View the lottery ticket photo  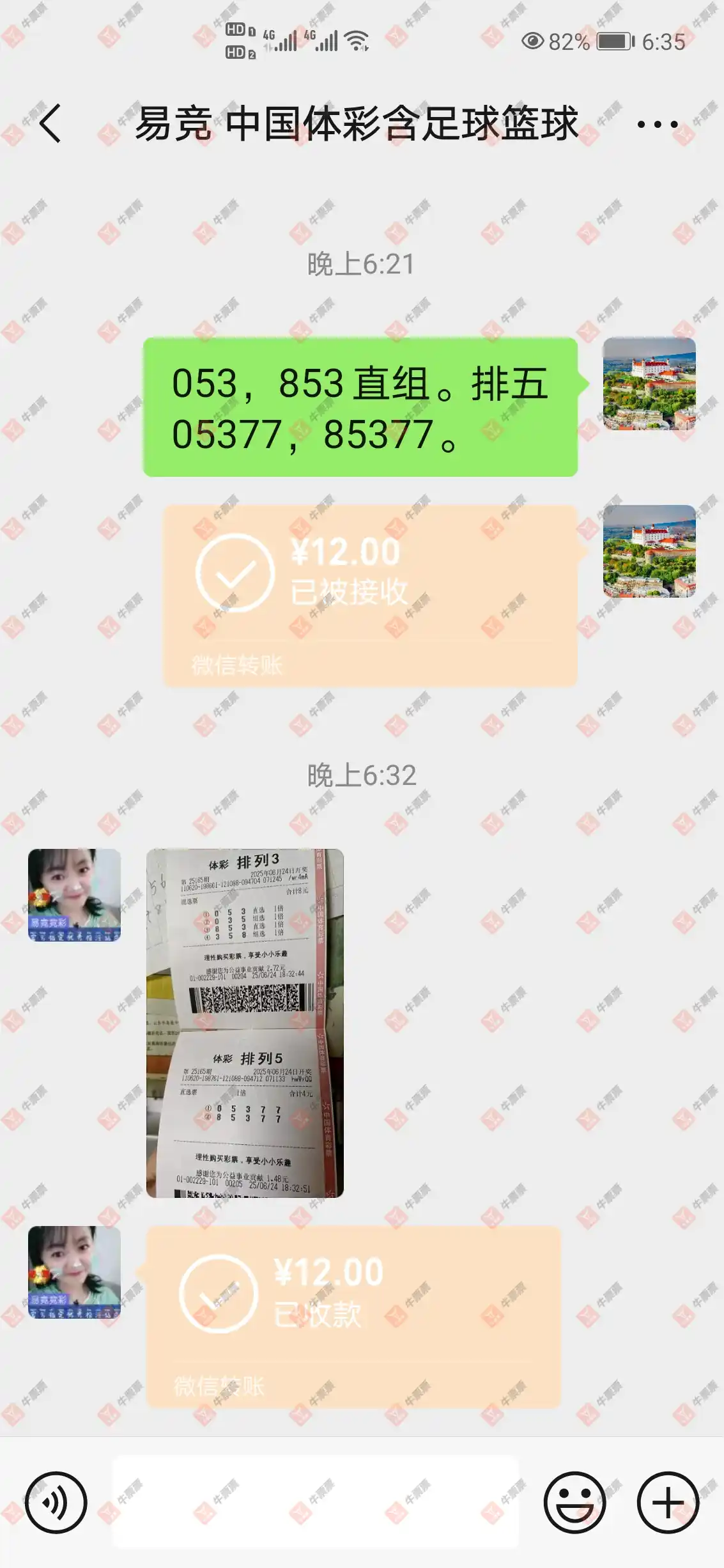[245, 1023]
